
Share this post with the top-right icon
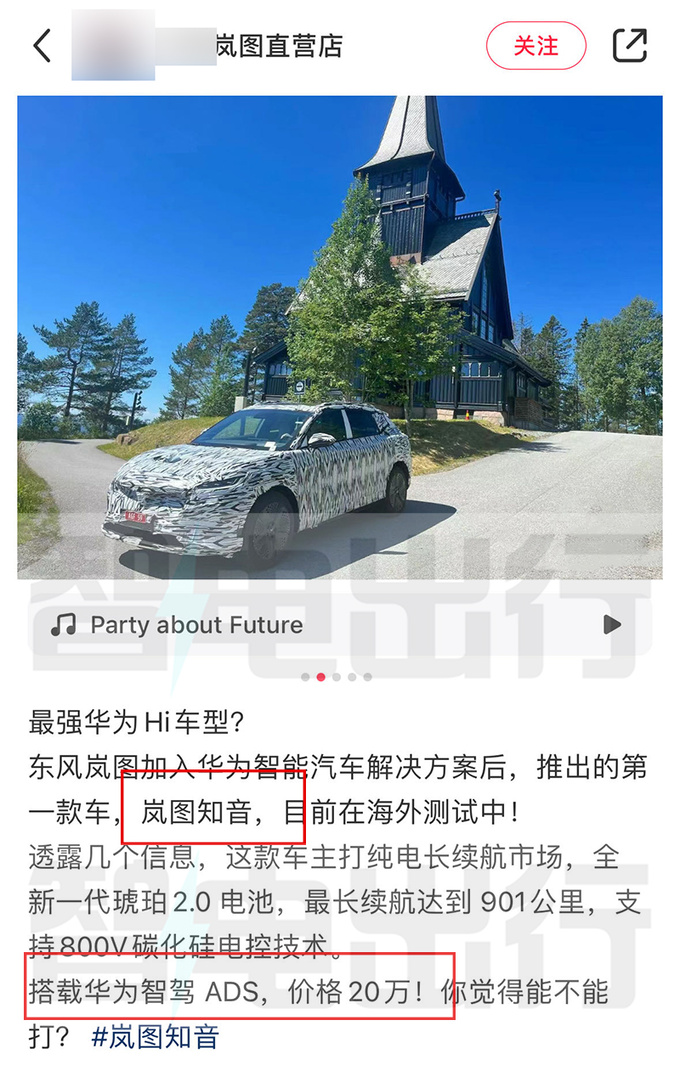point(629,46)
